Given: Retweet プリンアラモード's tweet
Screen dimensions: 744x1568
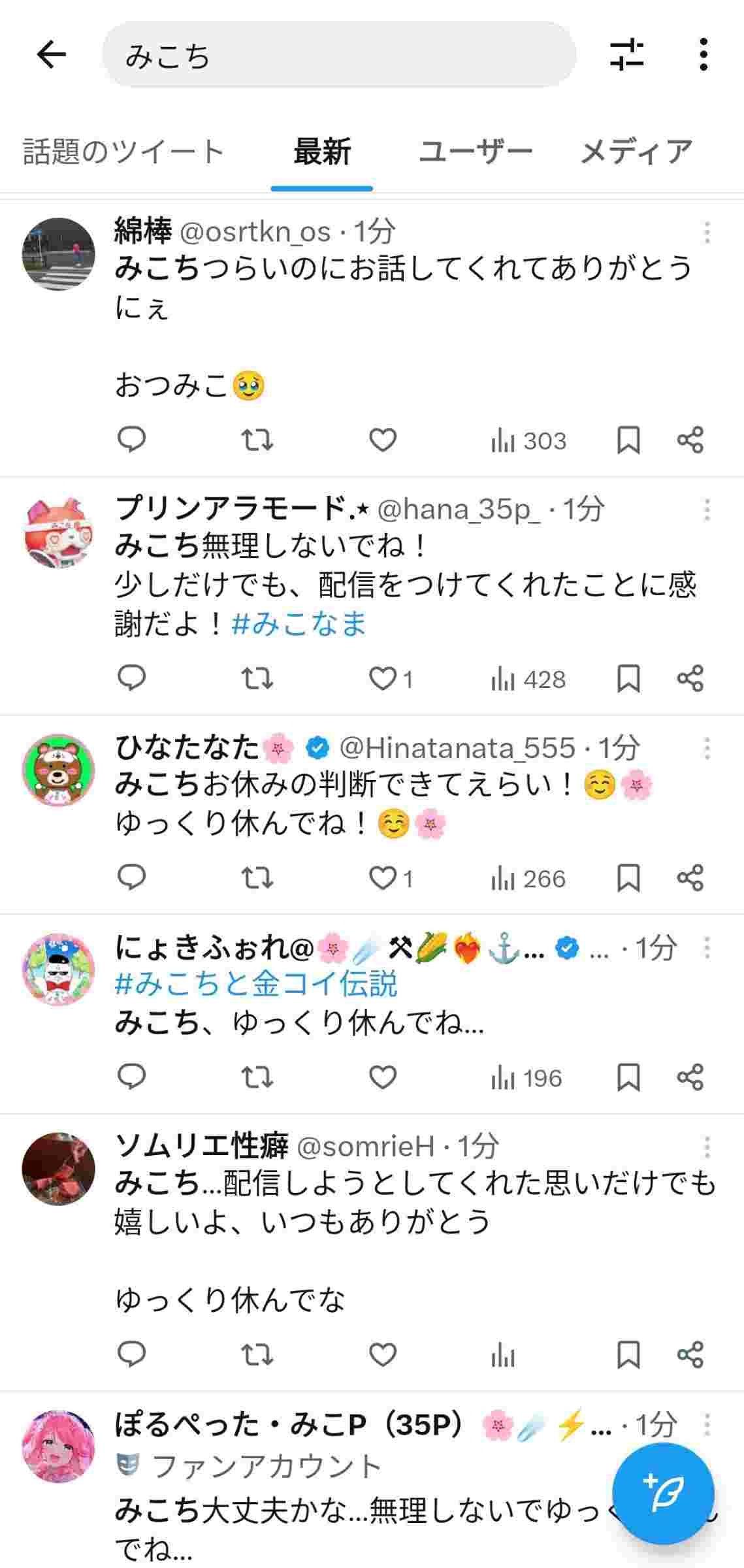Looking at the screenshot, I should 257,679.
